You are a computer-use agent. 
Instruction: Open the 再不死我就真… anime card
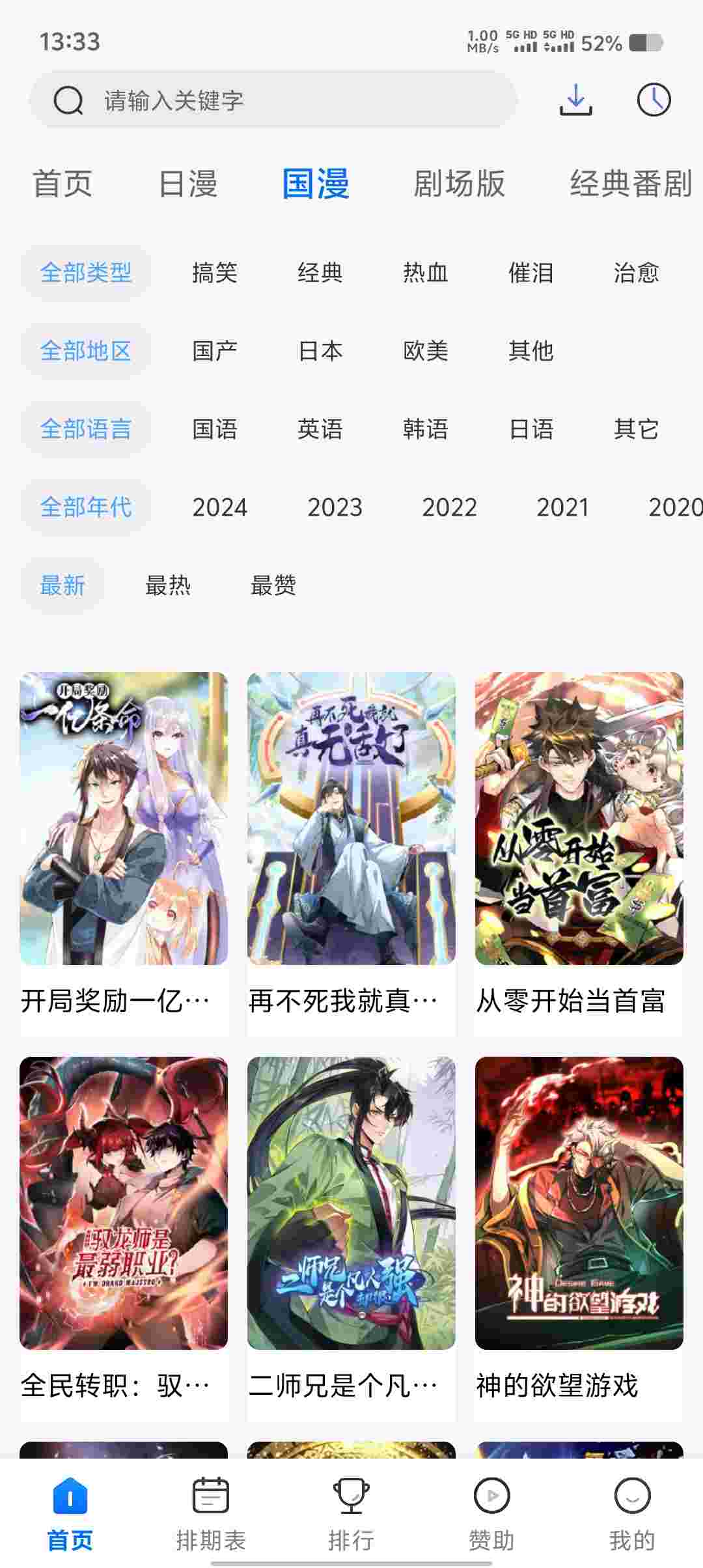[x=351, y=847]
